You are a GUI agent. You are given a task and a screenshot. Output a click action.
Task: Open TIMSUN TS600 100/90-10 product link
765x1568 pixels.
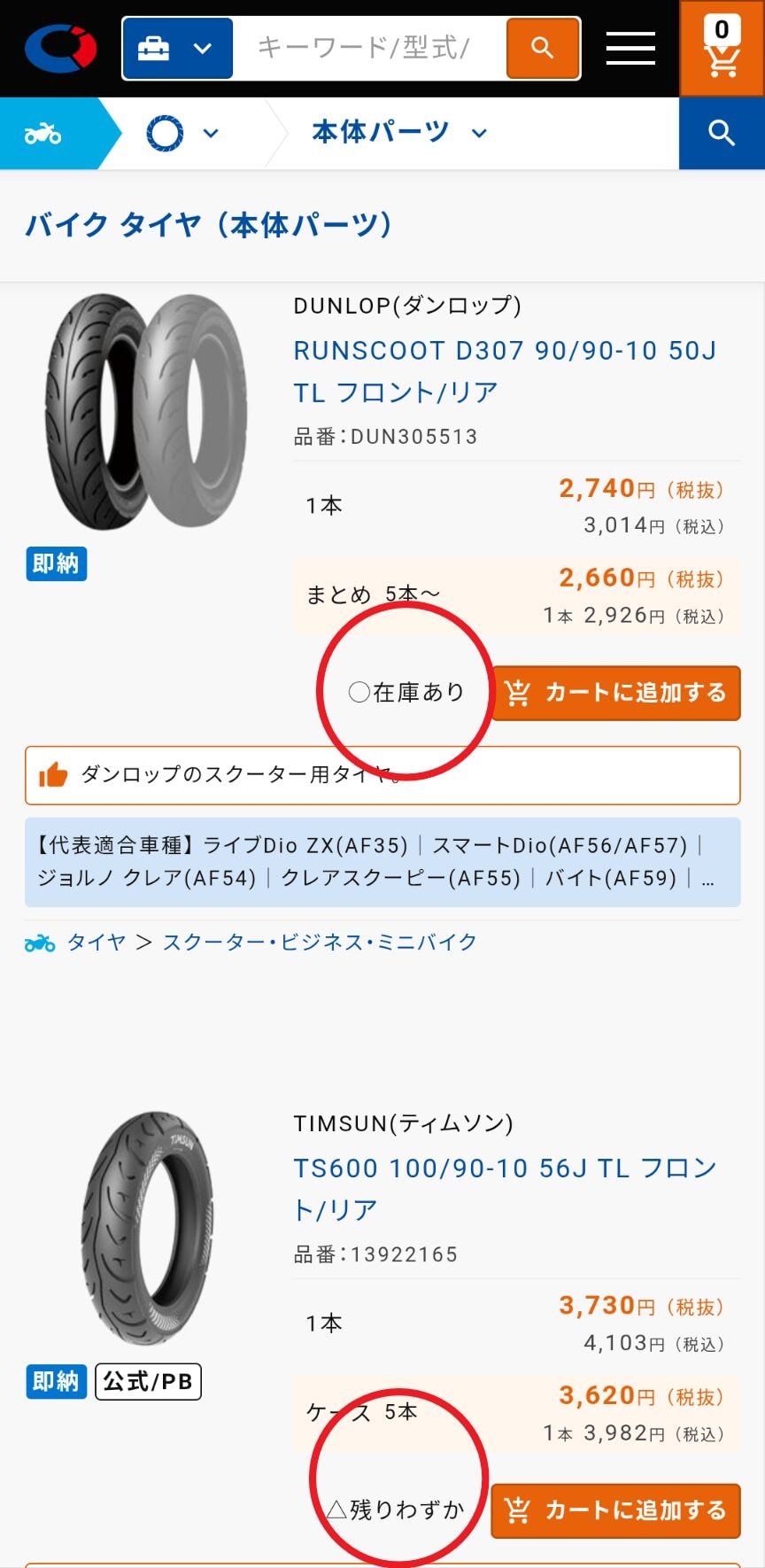(505, 1188)
